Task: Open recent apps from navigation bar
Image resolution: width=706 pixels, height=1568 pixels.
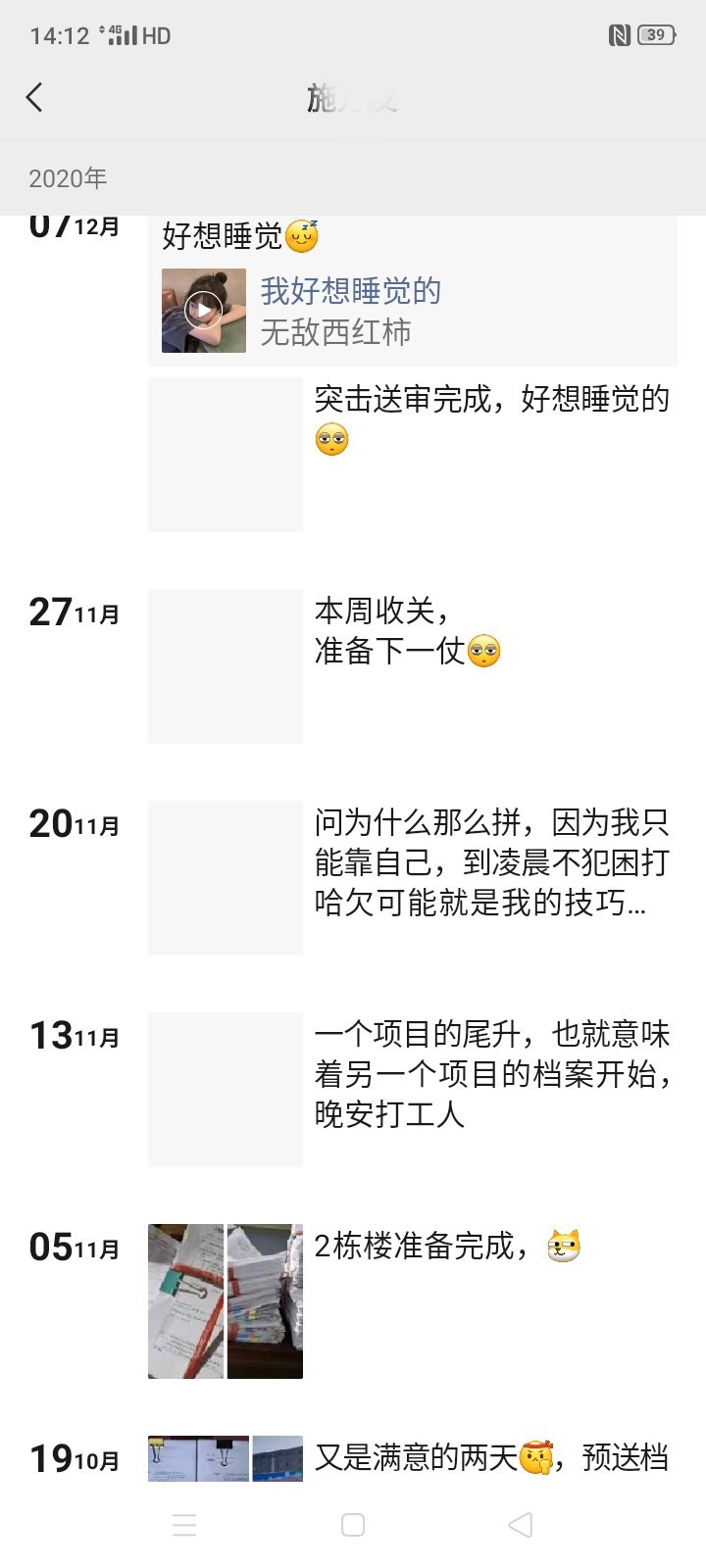Action: 184,1525
